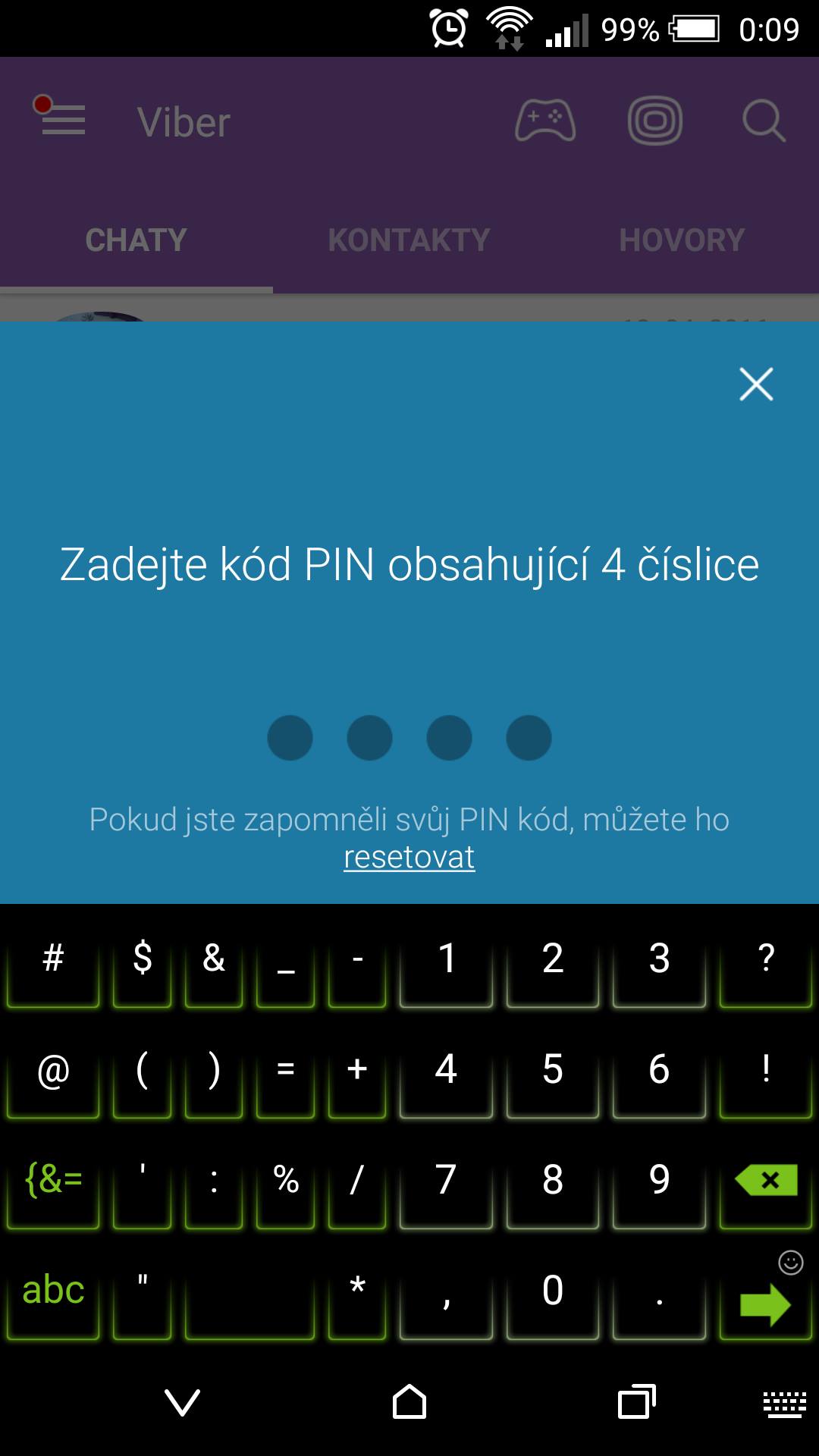Screen dimensions: 819x1456
Task: Delete the last digit with backspace
Action: pyautogui.click(x=766, y=1180)
